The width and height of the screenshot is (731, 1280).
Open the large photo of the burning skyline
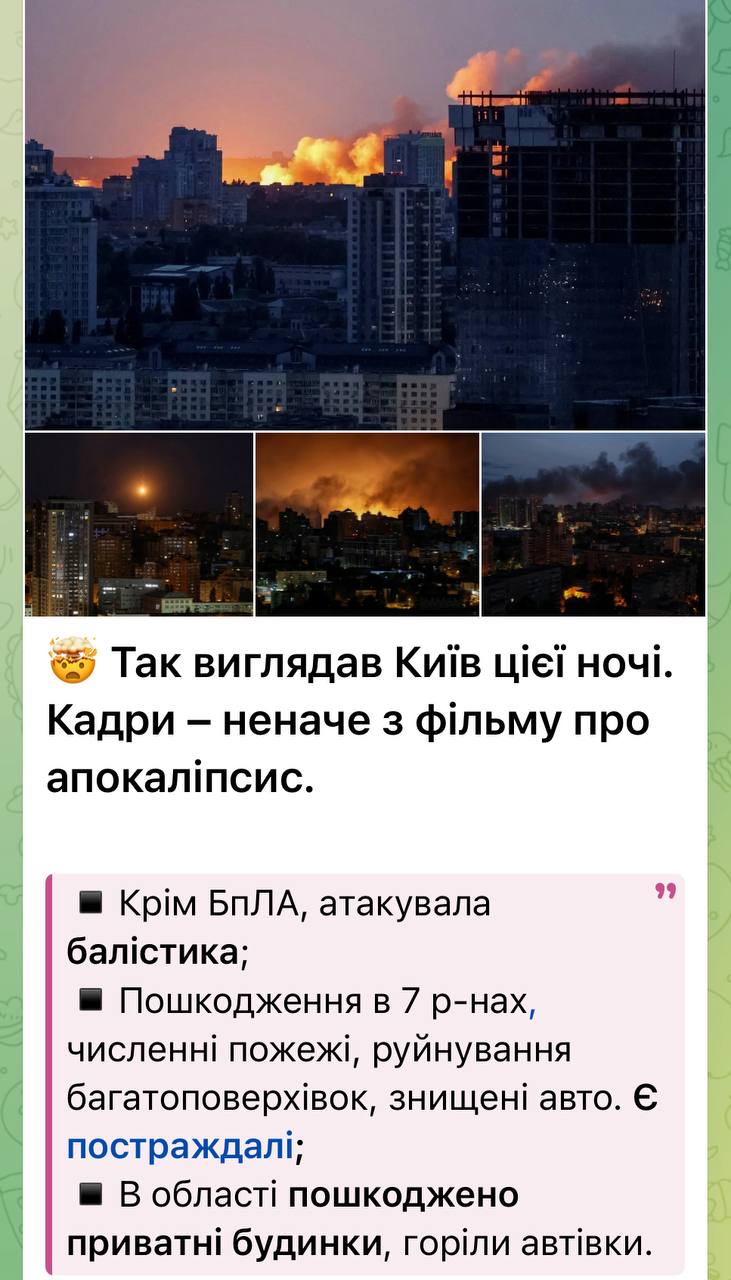(365, 215)
